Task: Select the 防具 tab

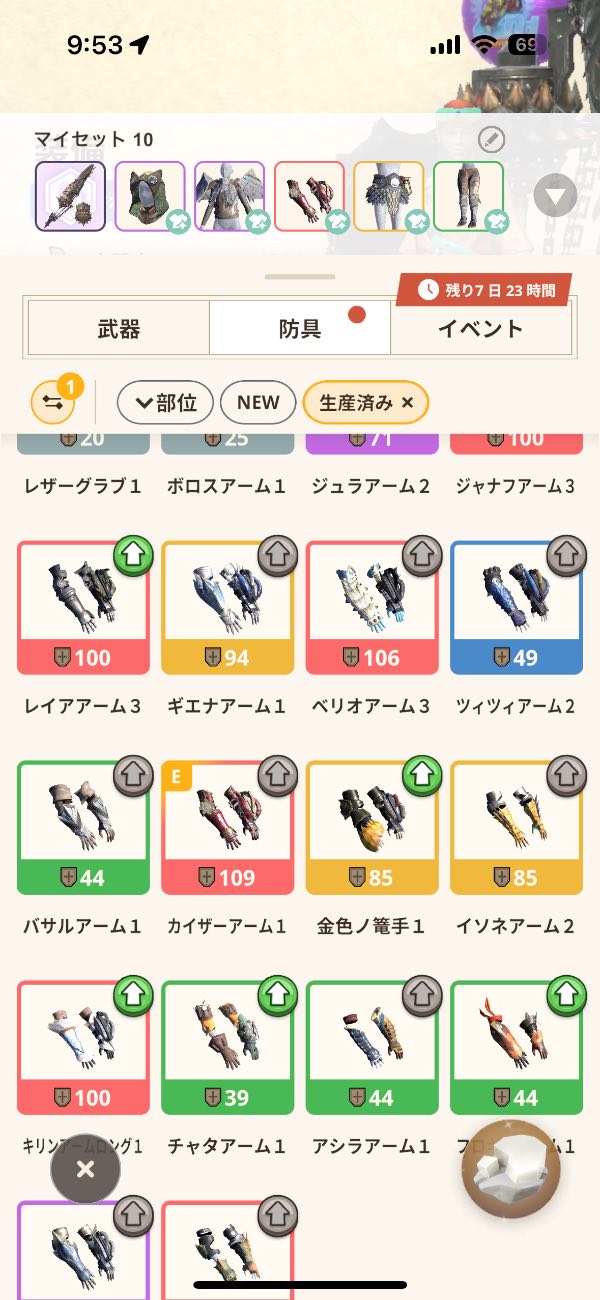Action: click(x=299, y=328)
